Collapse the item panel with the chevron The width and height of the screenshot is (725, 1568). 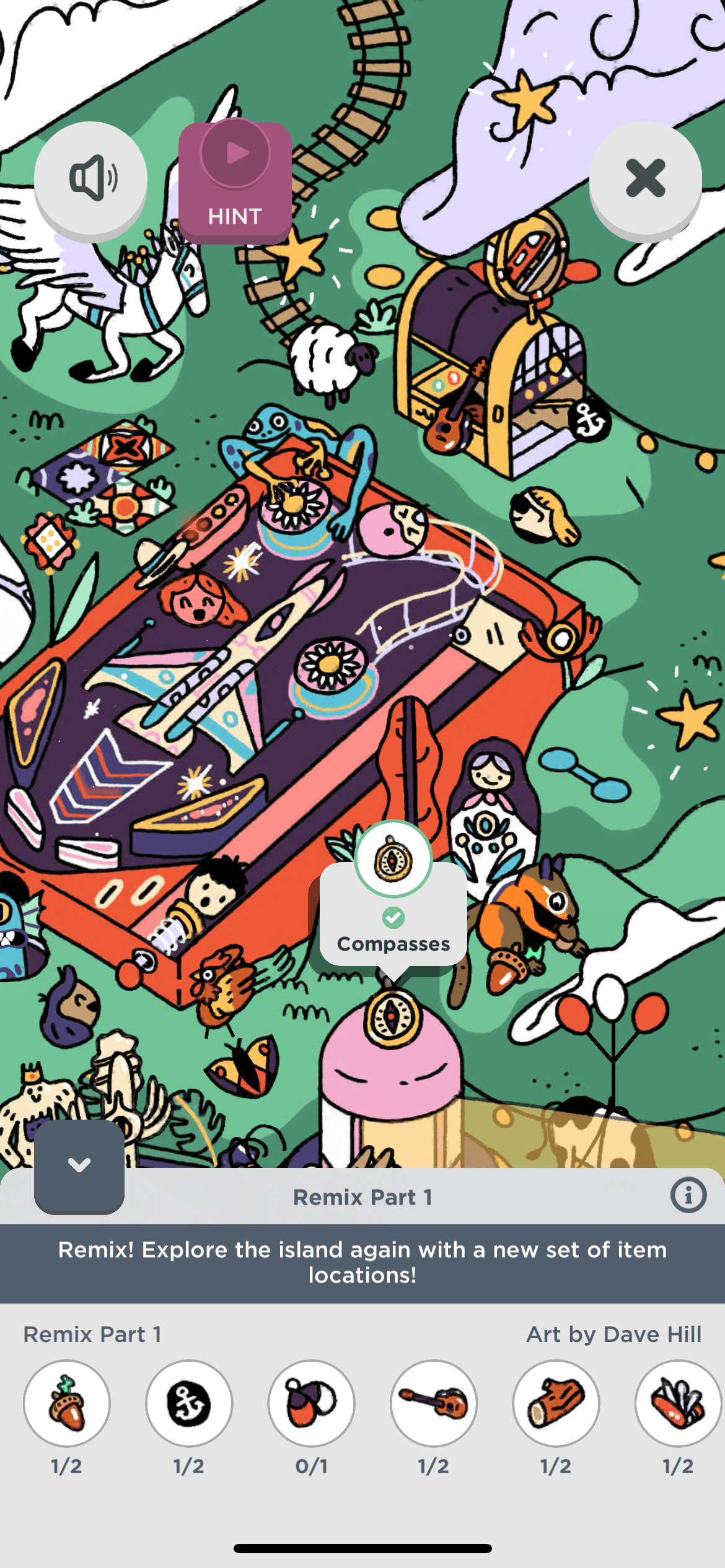79,1165
